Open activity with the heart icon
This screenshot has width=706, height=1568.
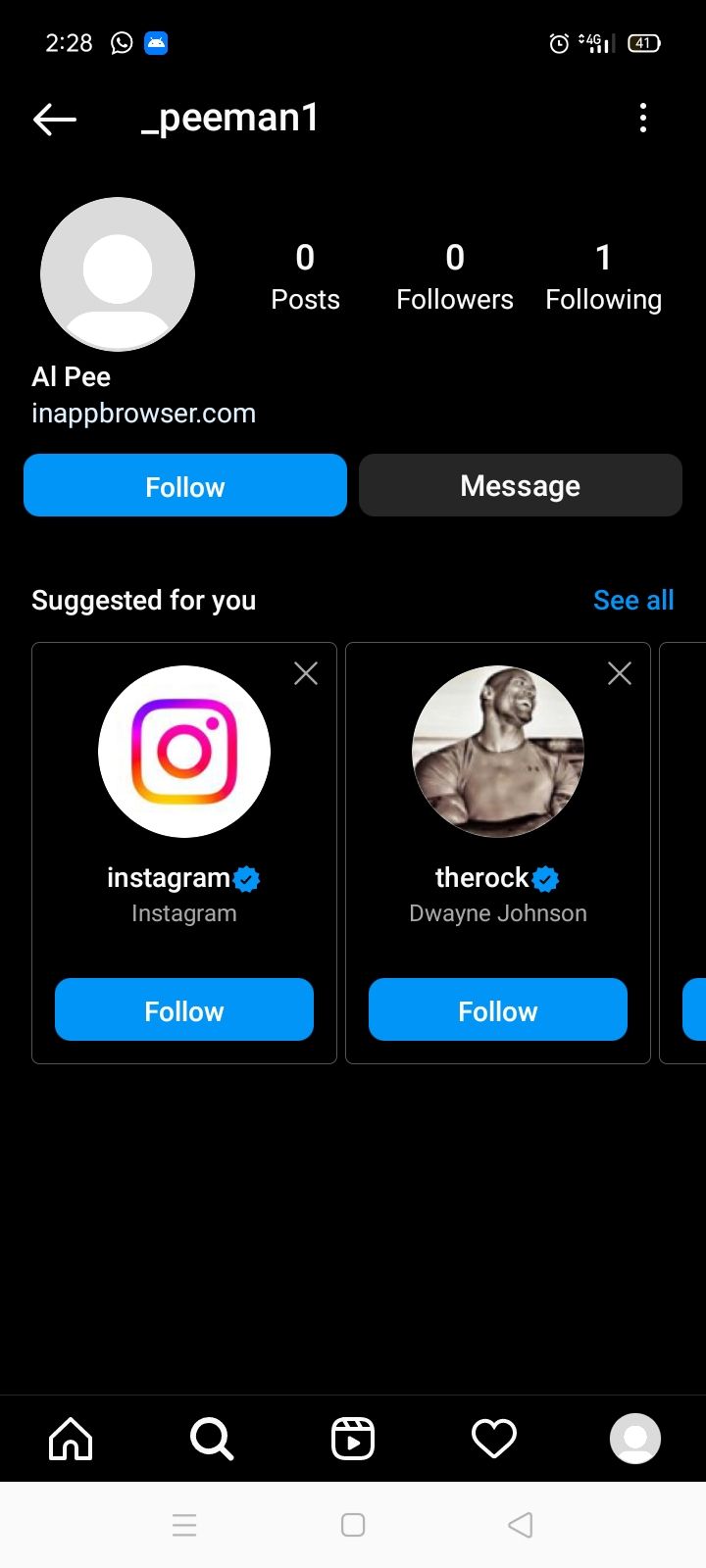pos(494,1439)
